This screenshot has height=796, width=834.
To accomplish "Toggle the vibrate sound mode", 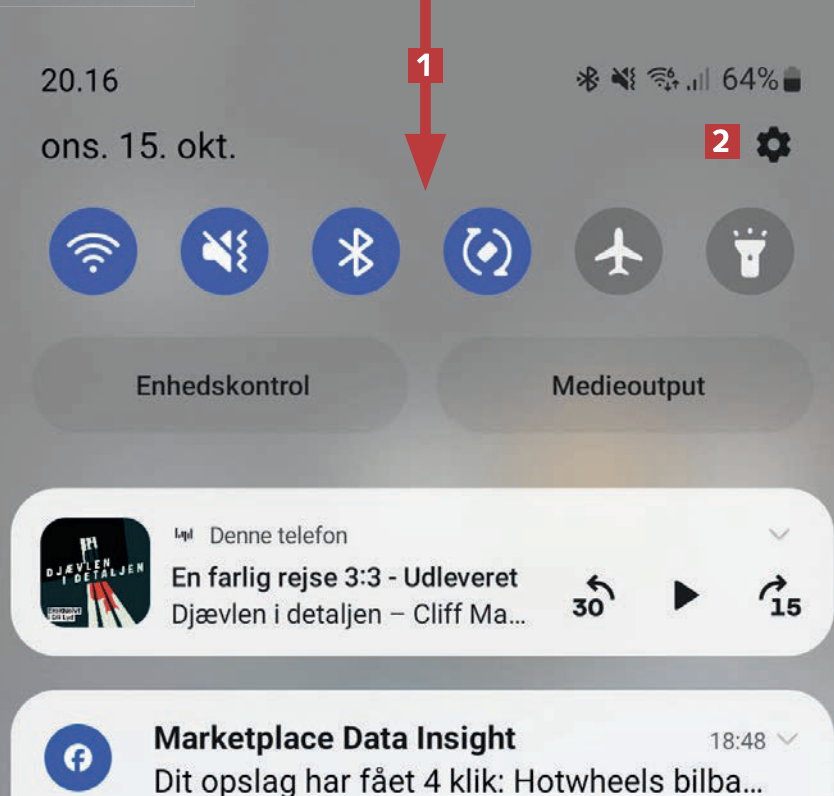I will click(x=224, y=250).
